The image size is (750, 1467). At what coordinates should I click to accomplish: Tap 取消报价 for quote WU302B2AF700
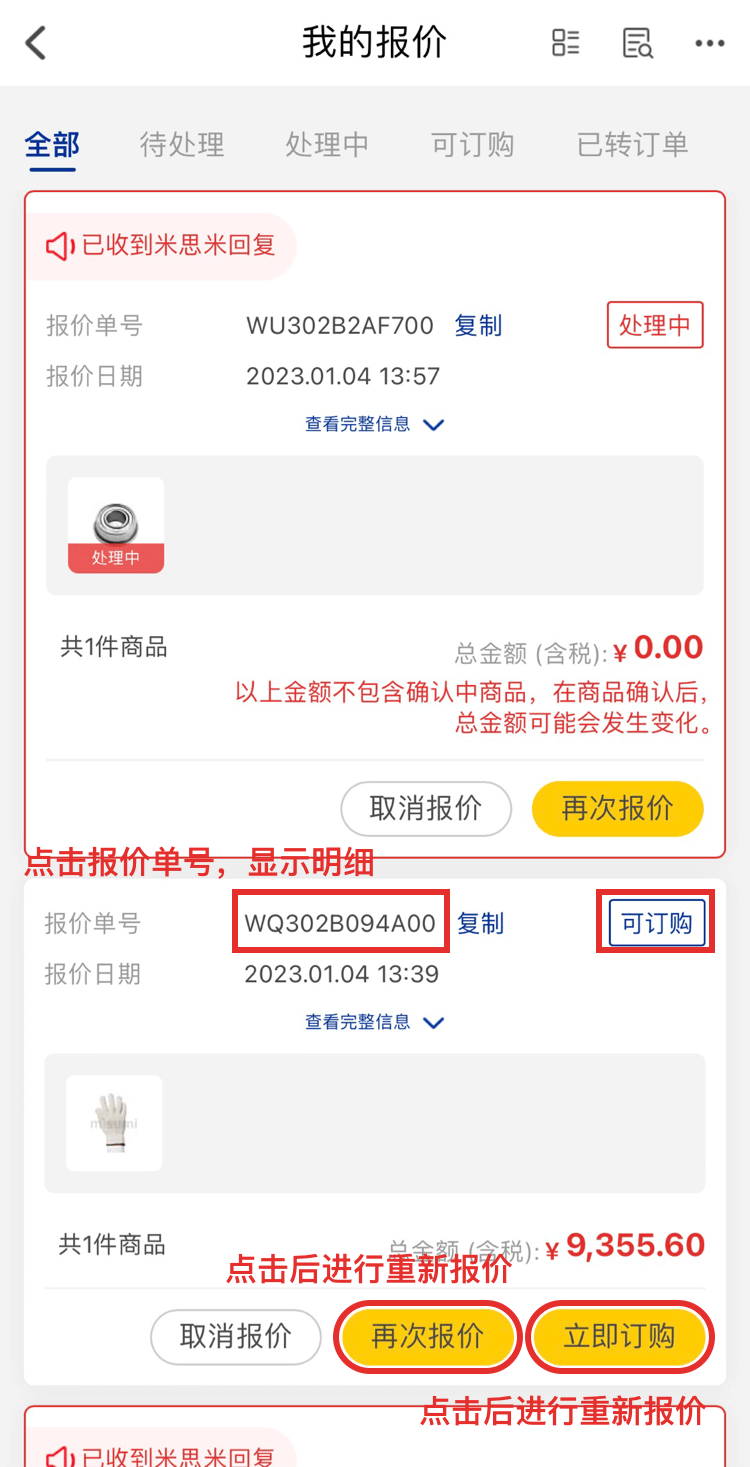coord(426,808)
